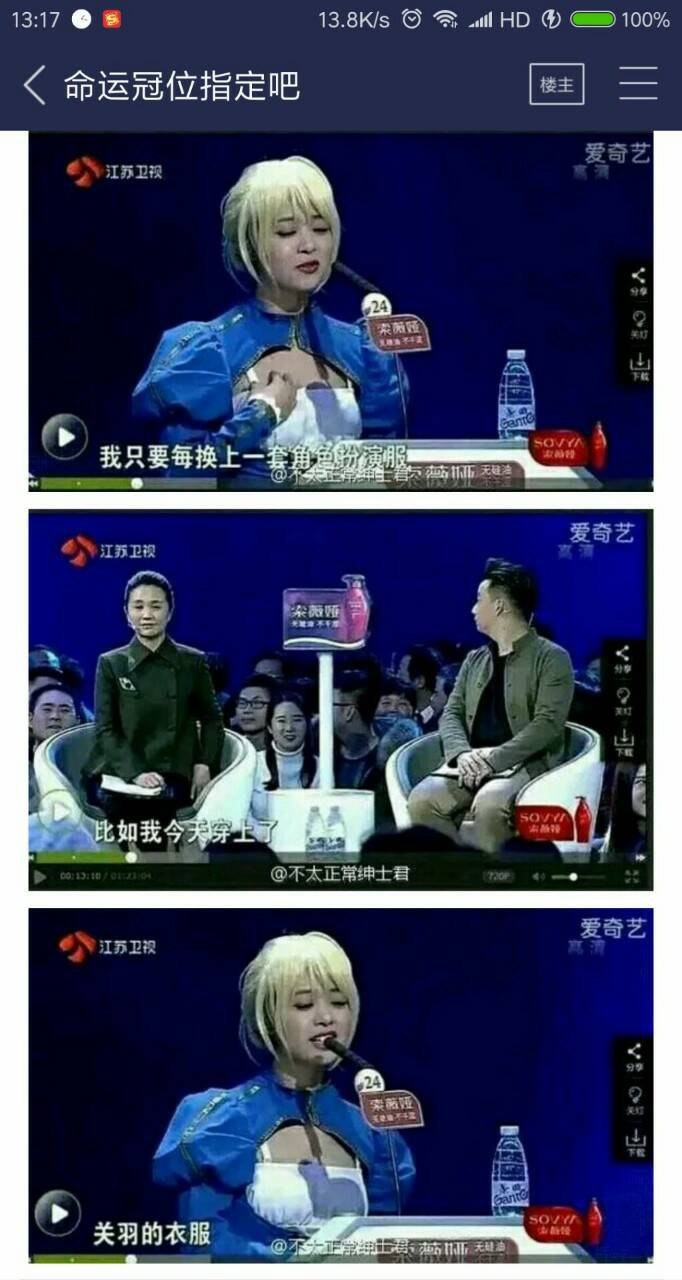682x1280 pixels.
Task: Tap the 楼主 filter button
Action: click(556, 85)
